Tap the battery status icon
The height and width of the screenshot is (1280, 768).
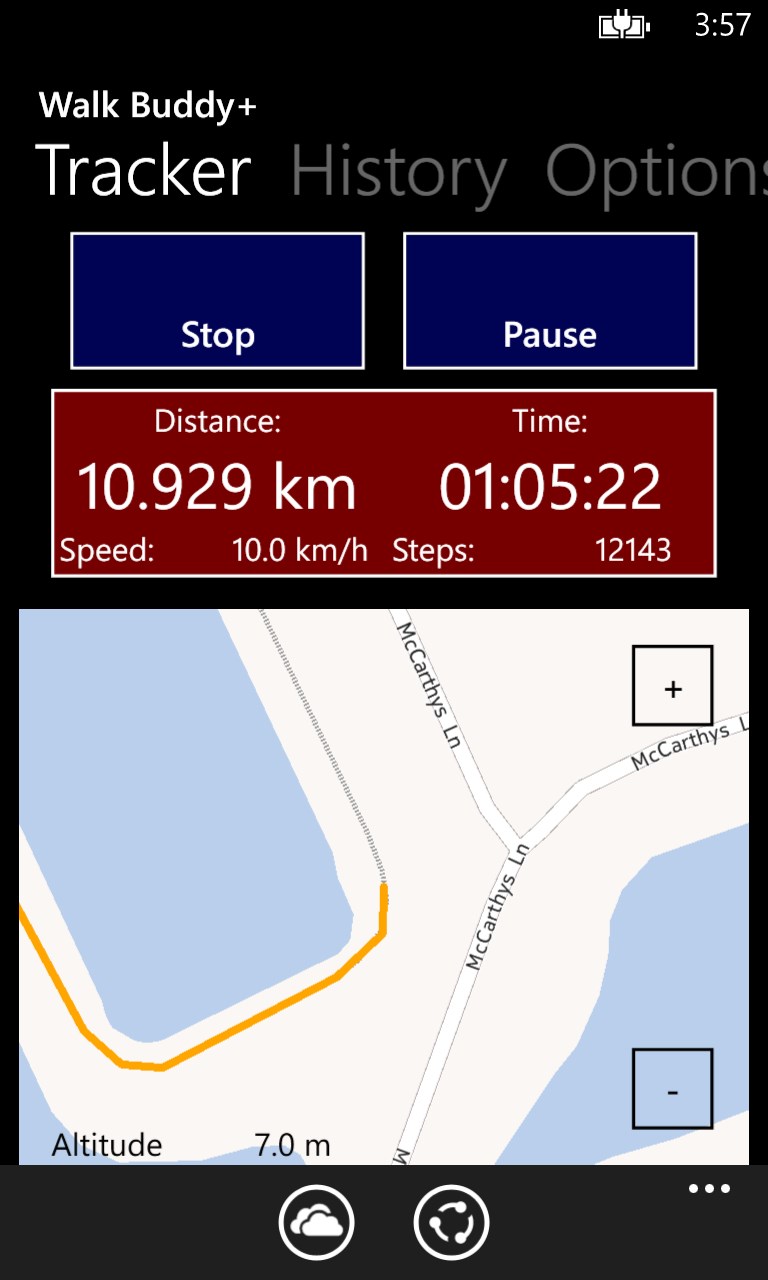tap(625, 26)
